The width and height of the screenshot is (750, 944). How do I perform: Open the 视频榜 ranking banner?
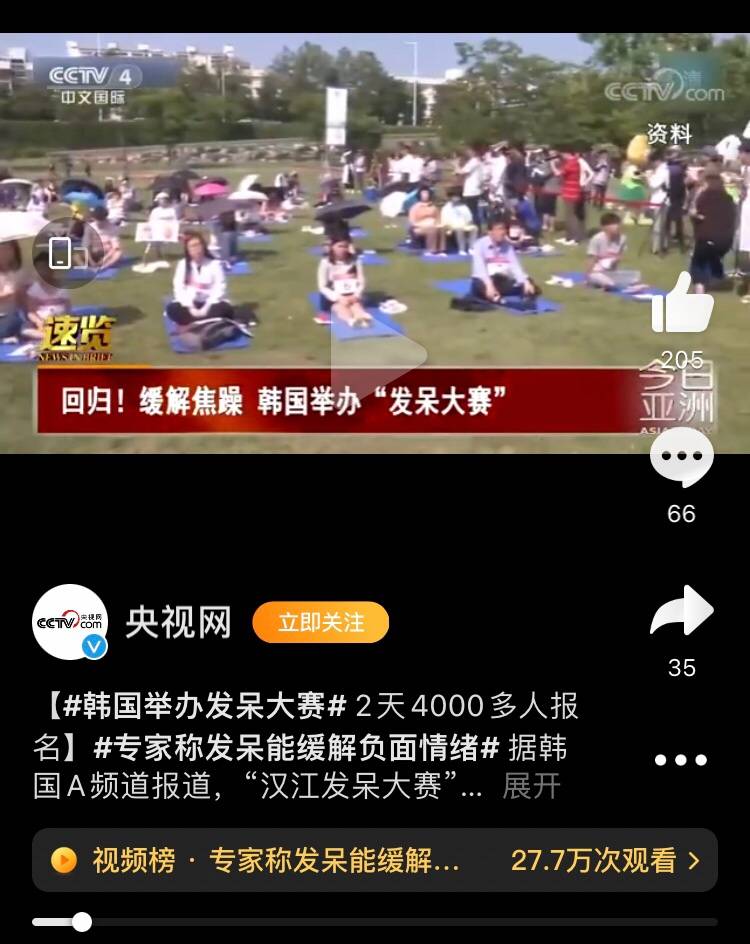click(375, 860)
